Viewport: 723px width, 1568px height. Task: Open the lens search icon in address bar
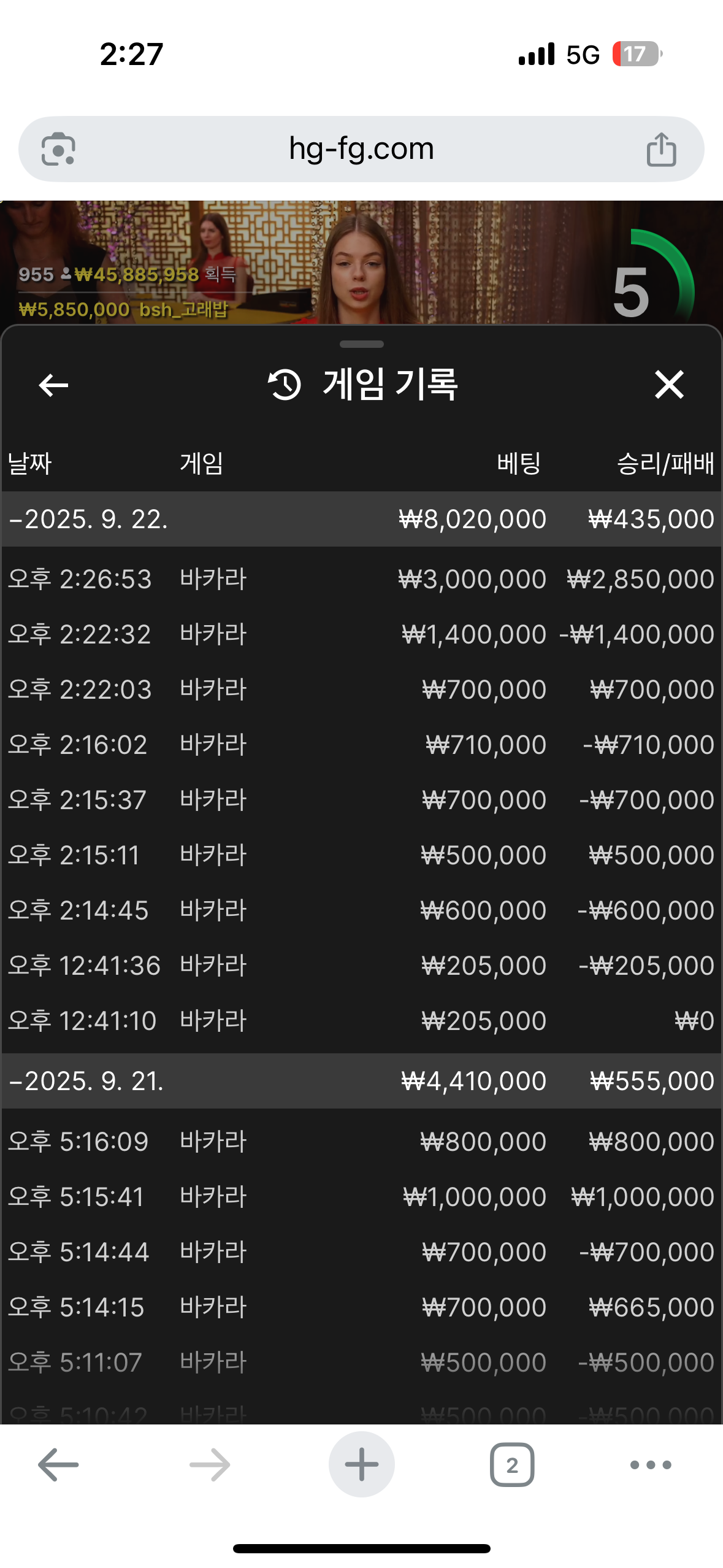pyautogui.click(x=58, y=149)
